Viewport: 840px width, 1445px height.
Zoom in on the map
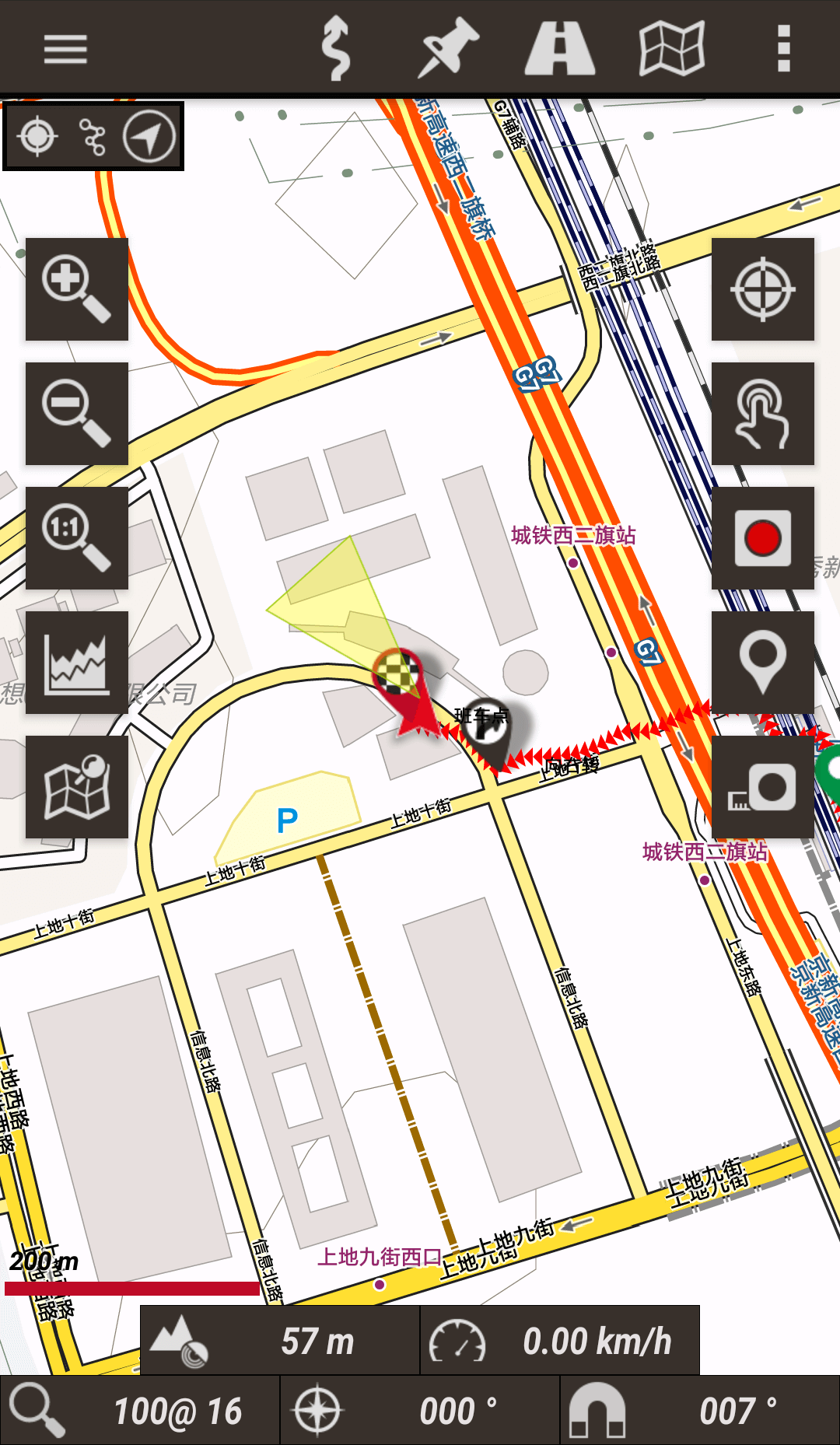click(x=76, y=289)
